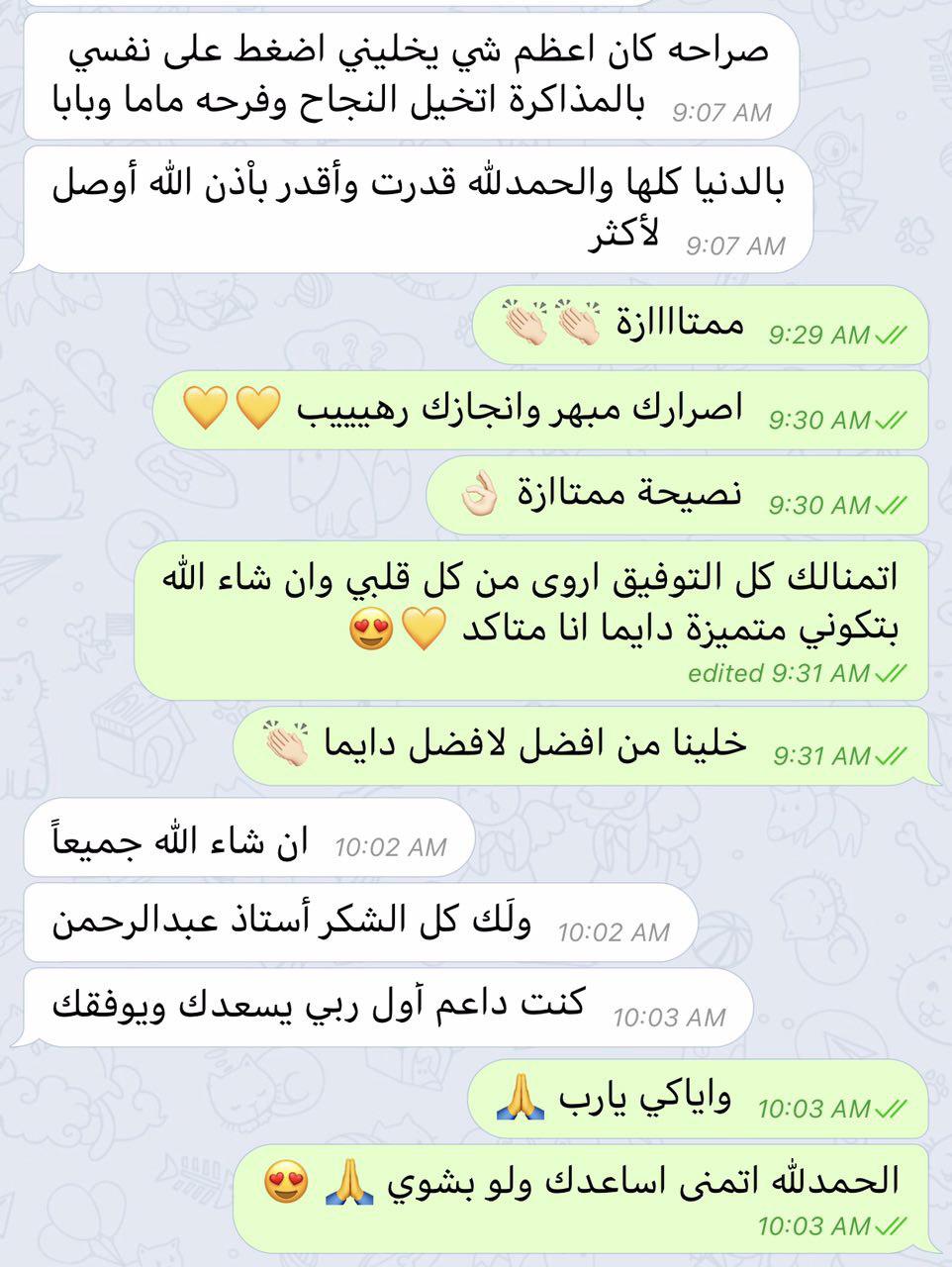Tap the message 'نصيحة ممتازة'
Image resolution: width=952 pixels, height=1267 pixels.
pyautogui.click(x=677, y=495)
